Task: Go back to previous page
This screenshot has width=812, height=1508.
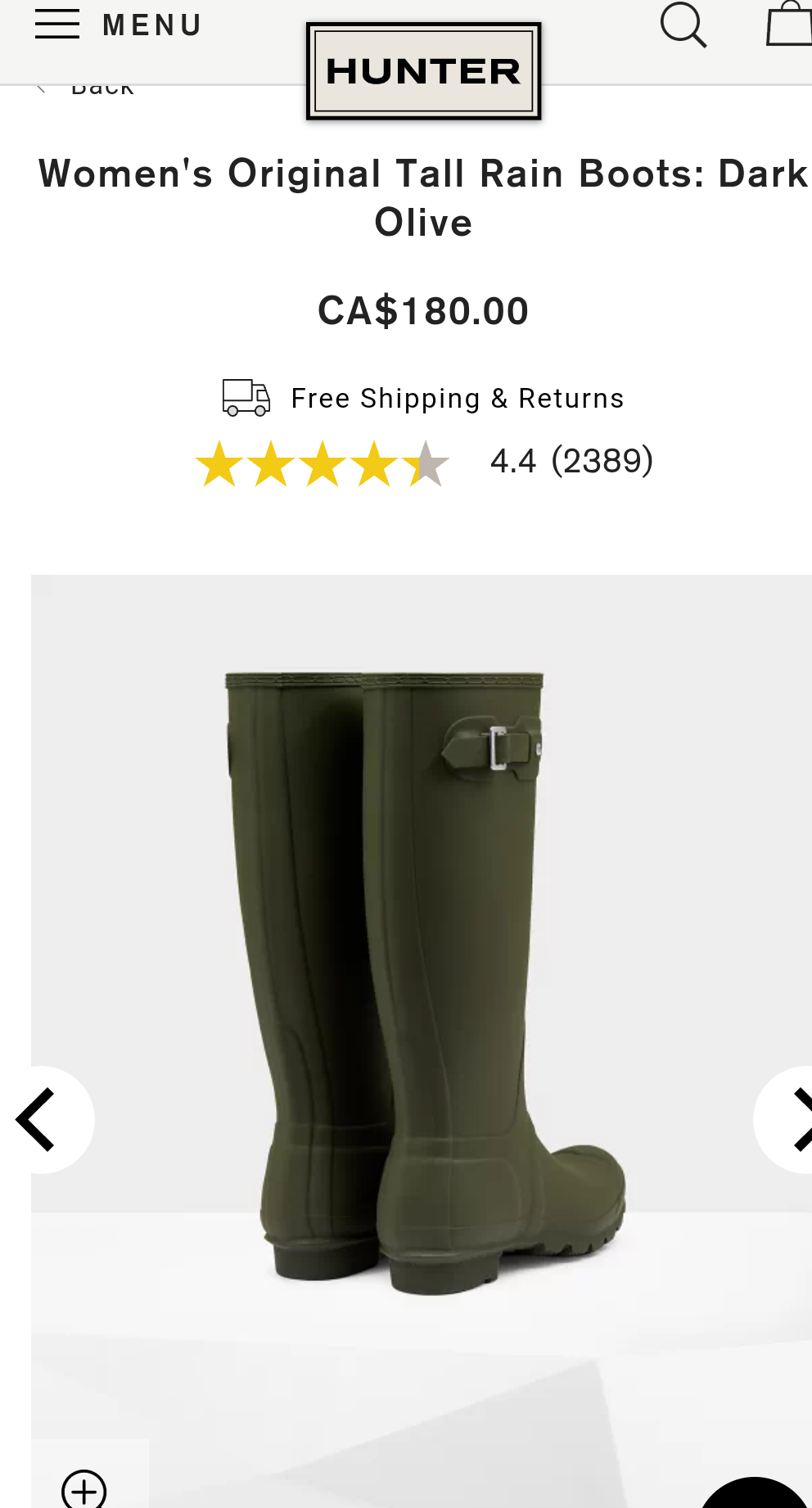Action: tap(90, 90)
